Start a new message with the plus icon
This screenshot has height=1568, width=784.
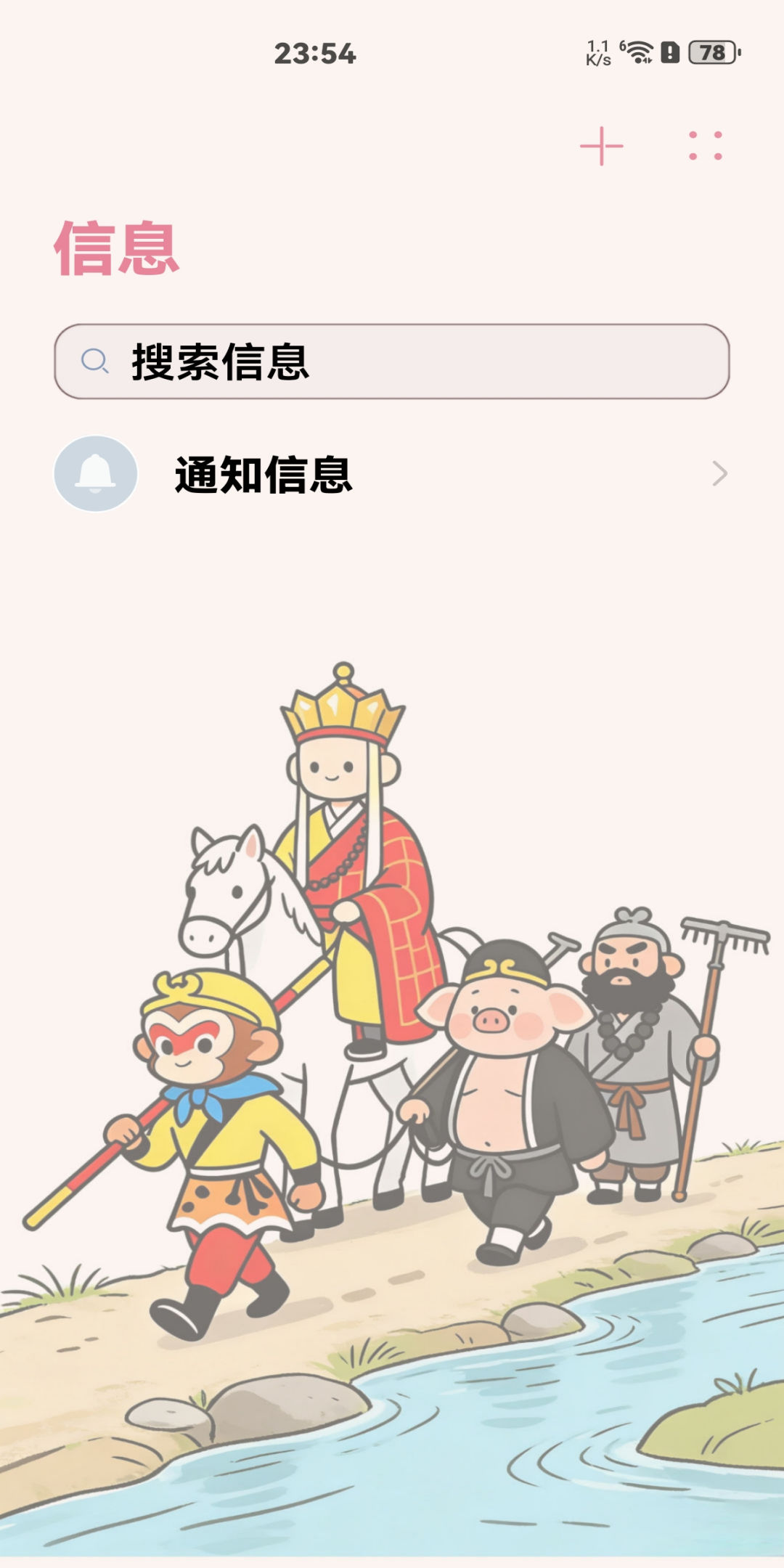click(x=601, y=146)
